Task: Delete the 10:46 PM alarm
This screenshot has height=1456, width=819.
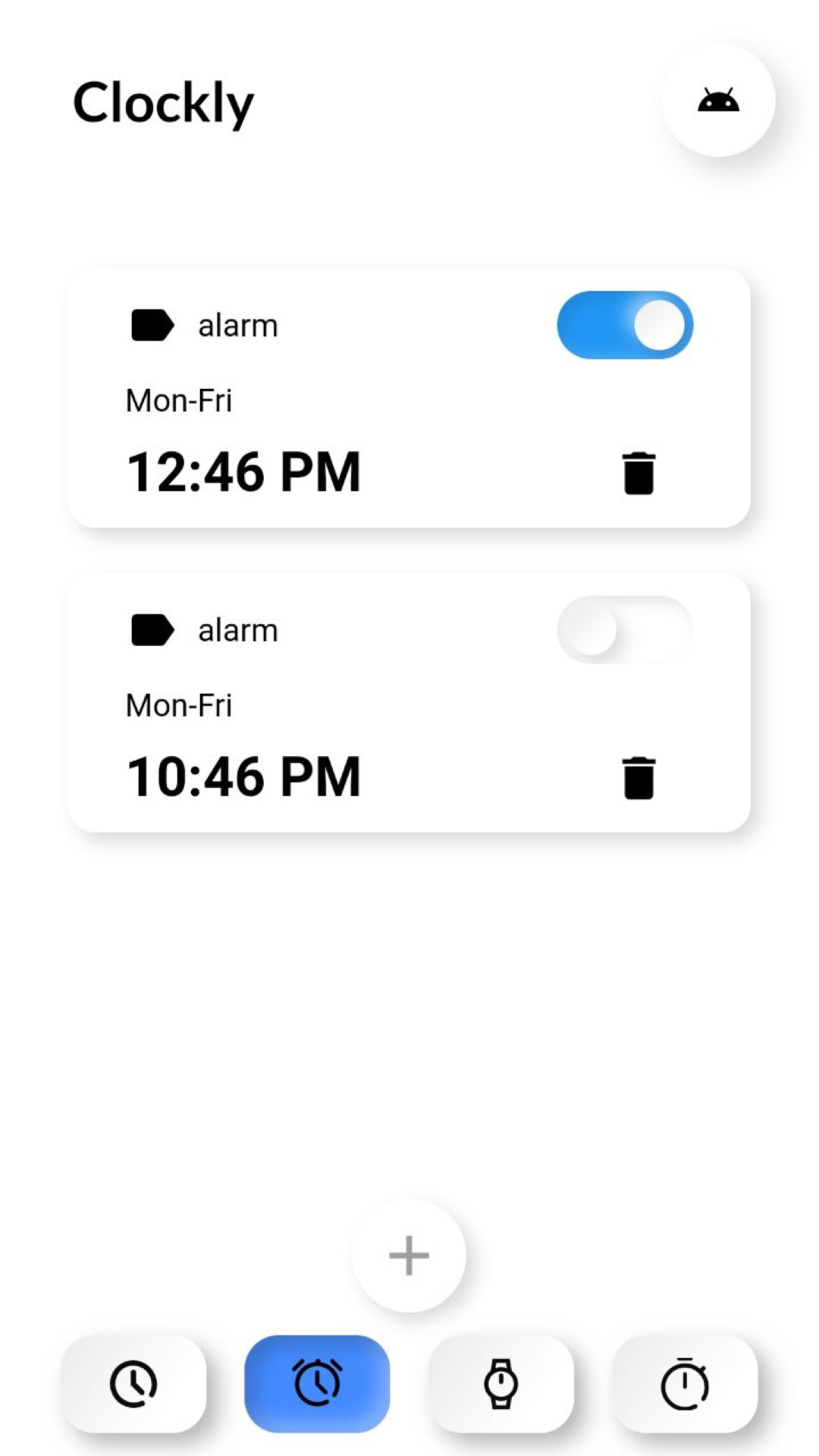Action: click(x=639, y=778)
